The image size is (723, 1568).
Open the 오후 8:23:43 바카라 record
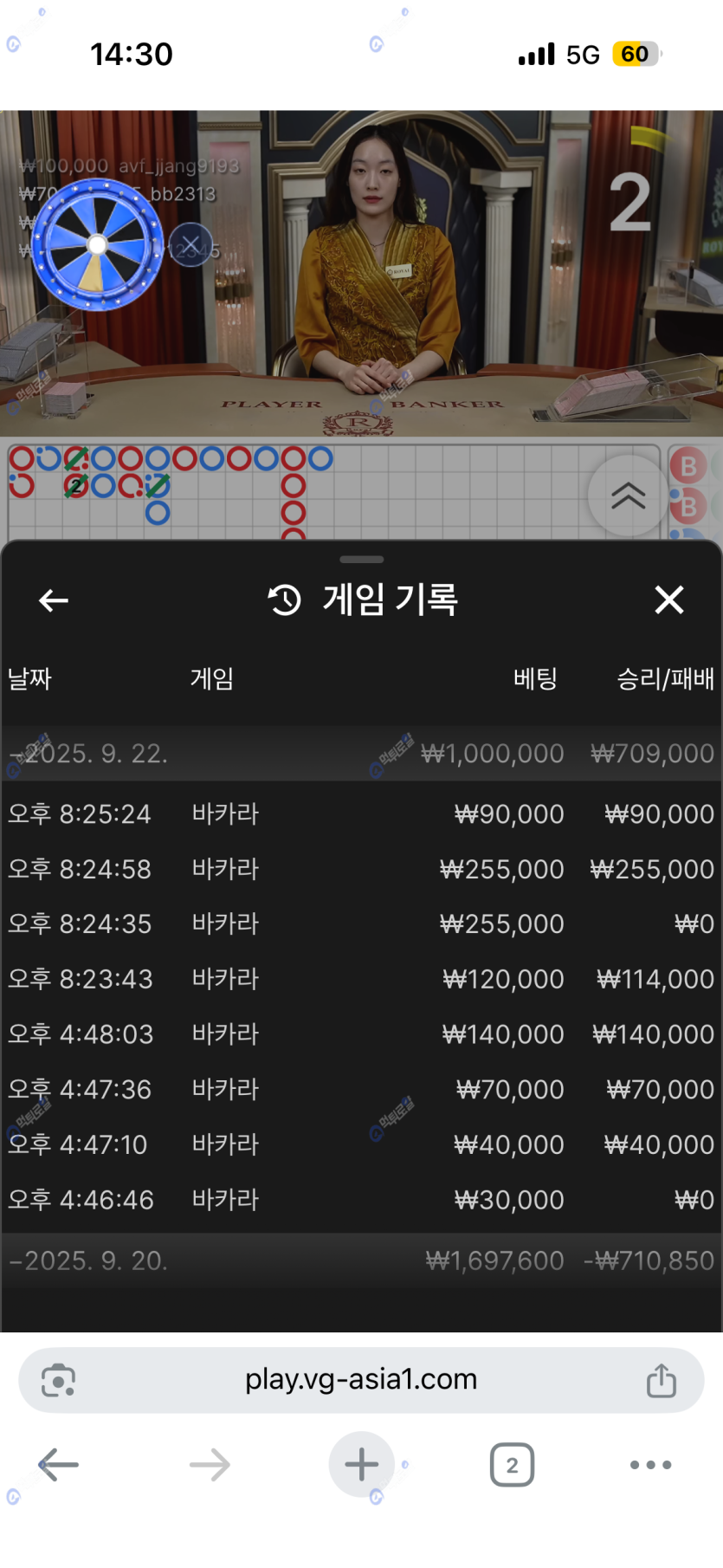pyautogui.click(x=361, y=979)
